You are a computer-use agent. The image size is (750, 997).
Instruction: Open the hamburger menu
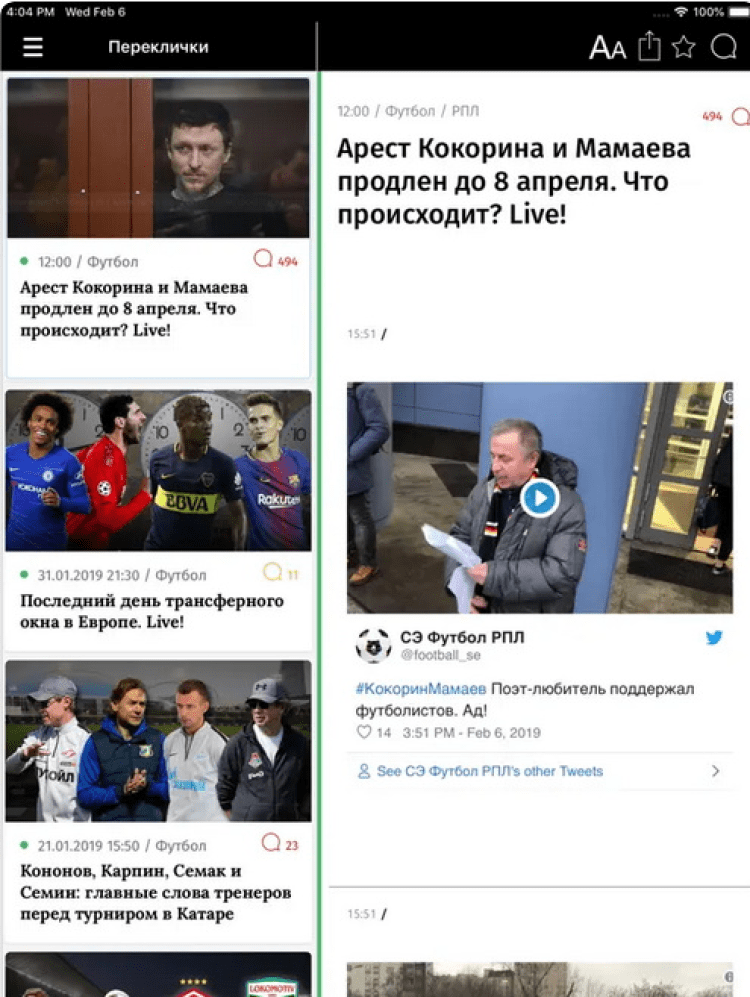click(x=33, y=47)
